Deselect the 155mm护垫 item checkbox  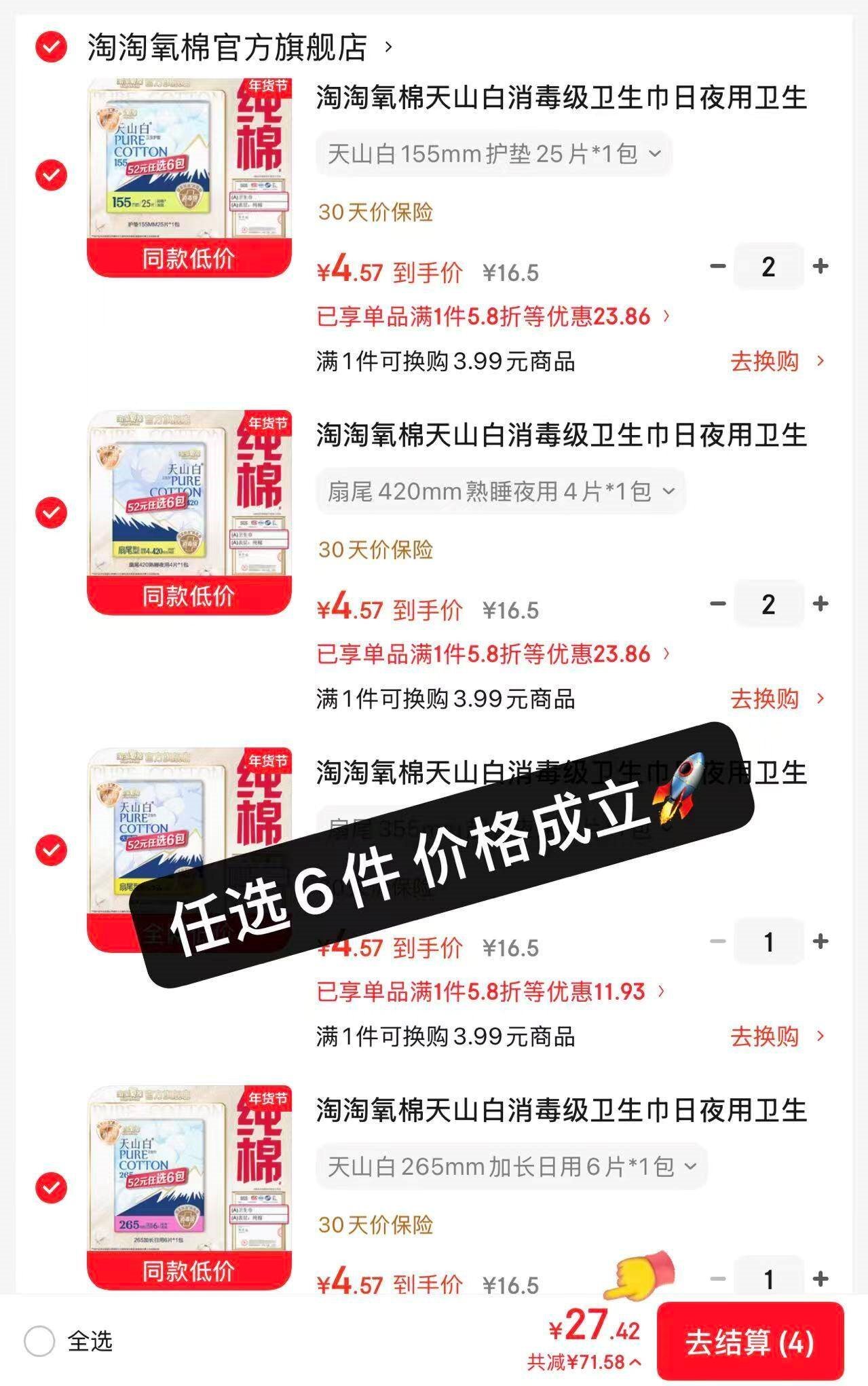click(x=51, y=175)
